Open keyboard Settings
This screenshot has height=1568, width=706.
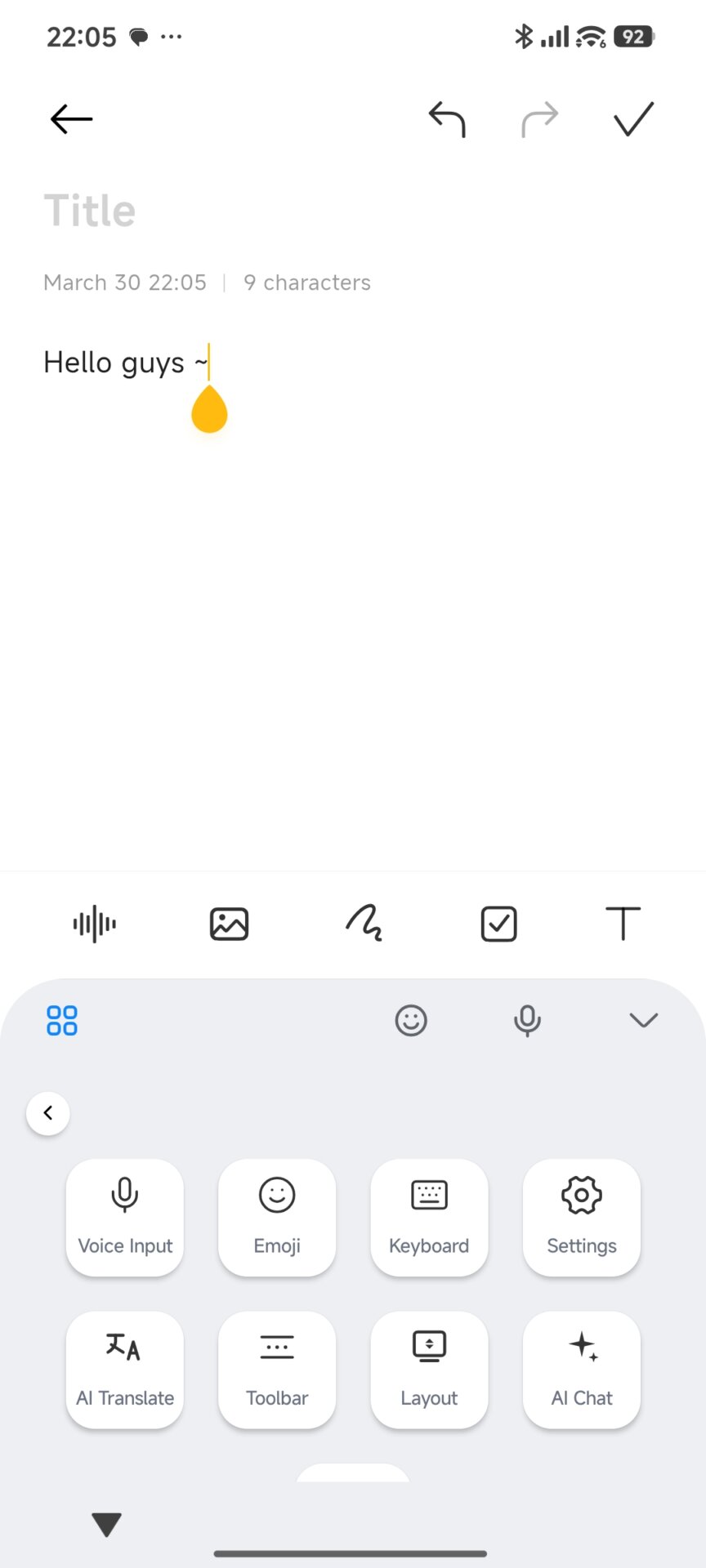point(581,1218)
